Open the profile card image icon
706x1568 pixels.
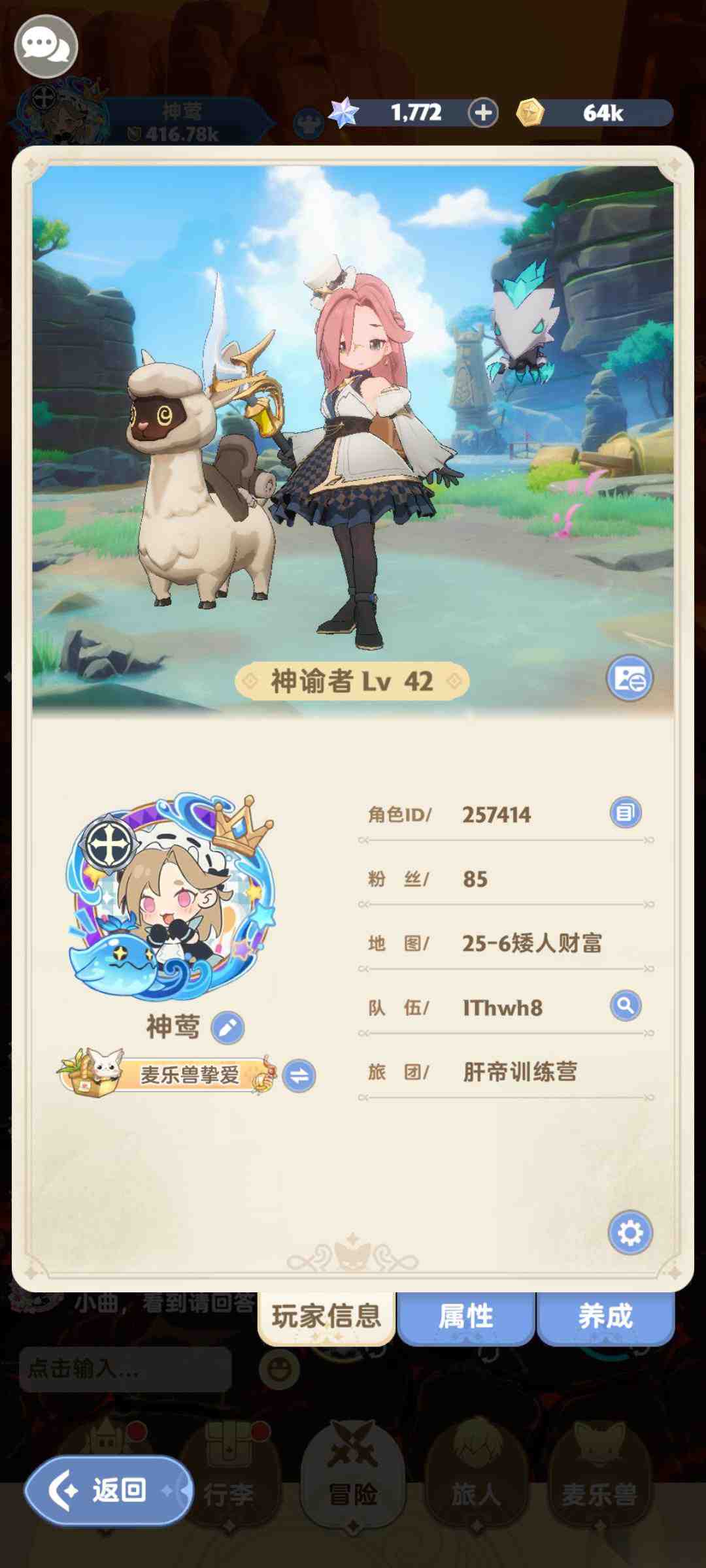point(630,678)
